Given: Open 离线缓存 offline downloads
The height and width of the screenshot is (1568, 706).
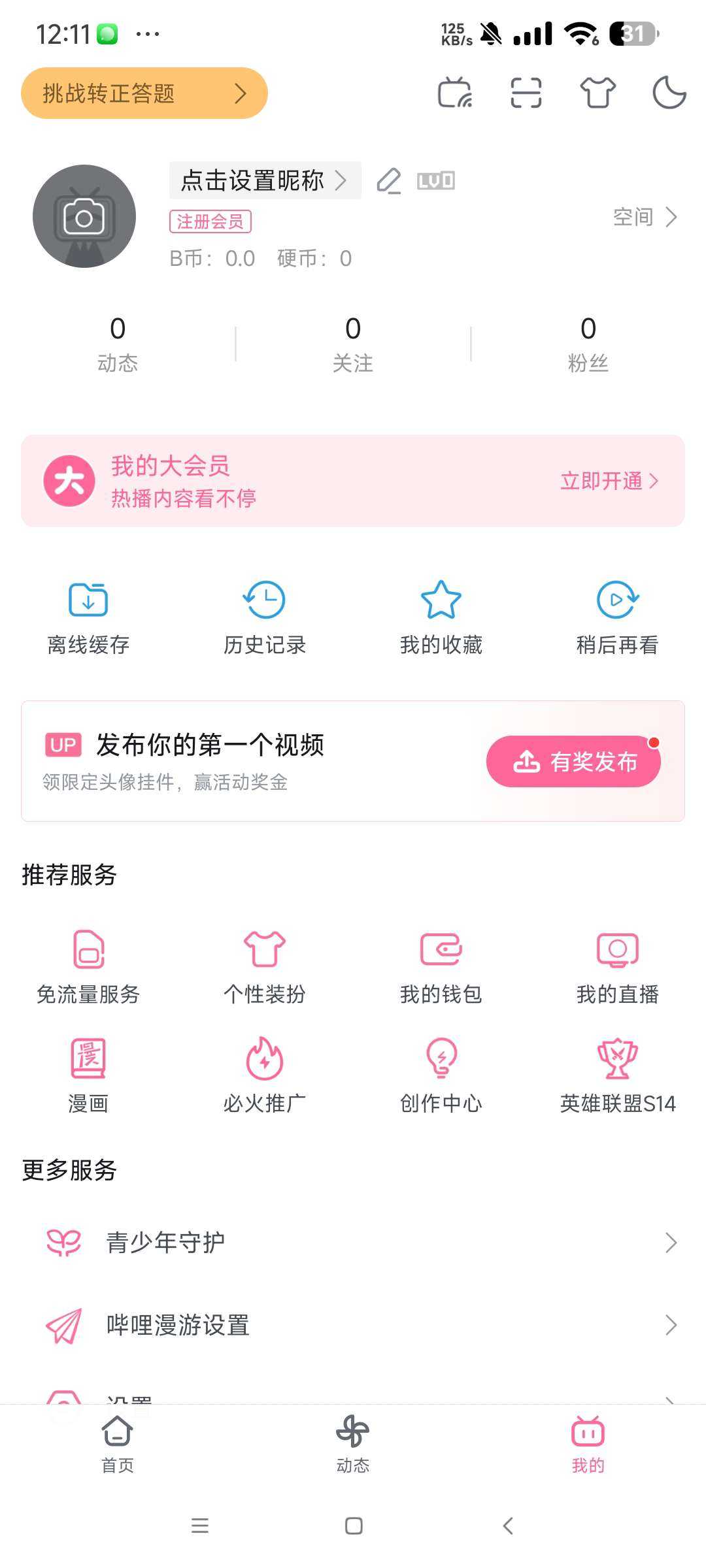Looking at the screenshot, I should pos(88,617).
